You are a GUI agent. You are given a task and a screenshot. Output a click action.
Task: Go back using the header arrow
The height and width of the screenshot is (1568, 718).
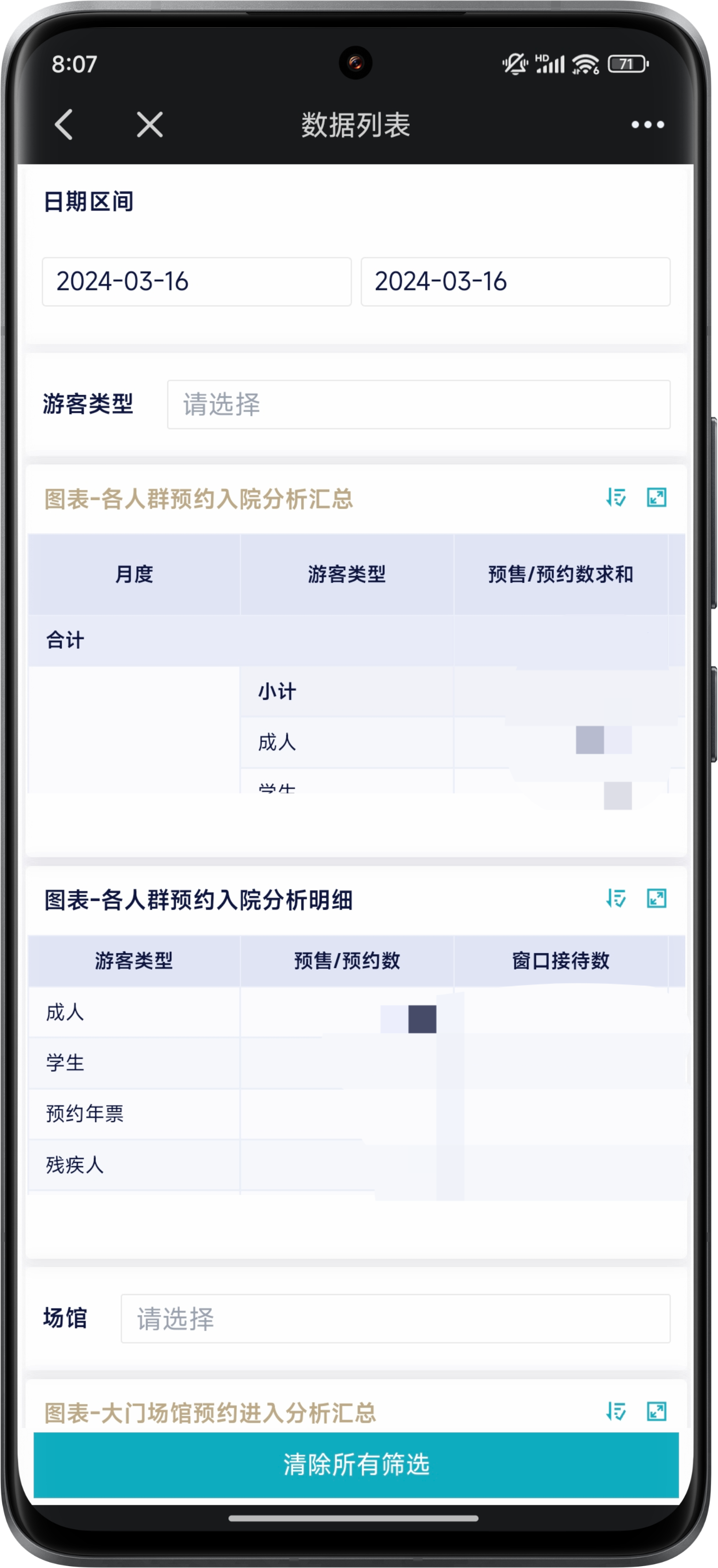pyautogui.click(x=64, y=125)
